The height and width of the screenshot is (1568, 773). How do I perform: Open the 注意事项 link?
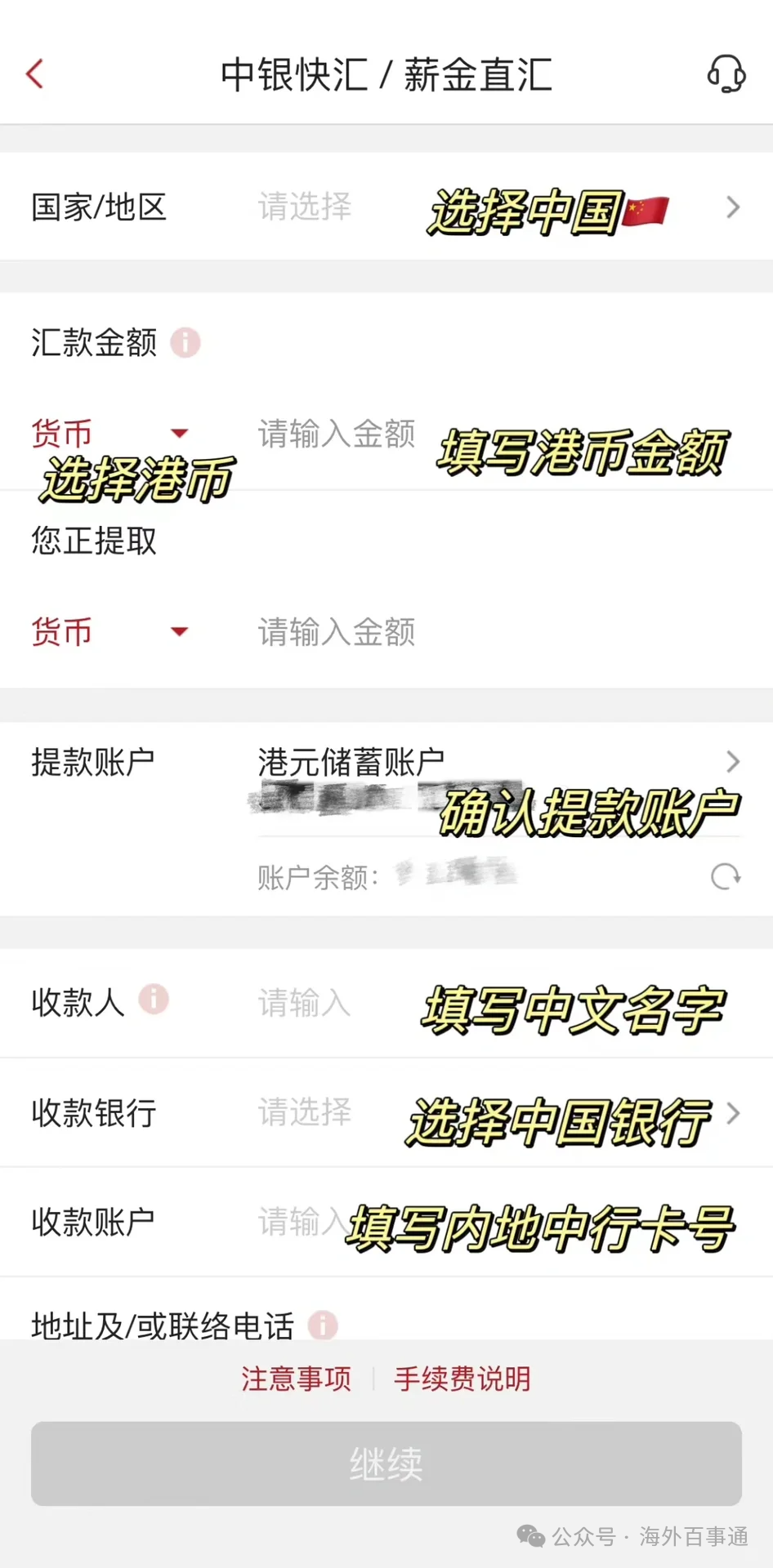point(296,1379)
